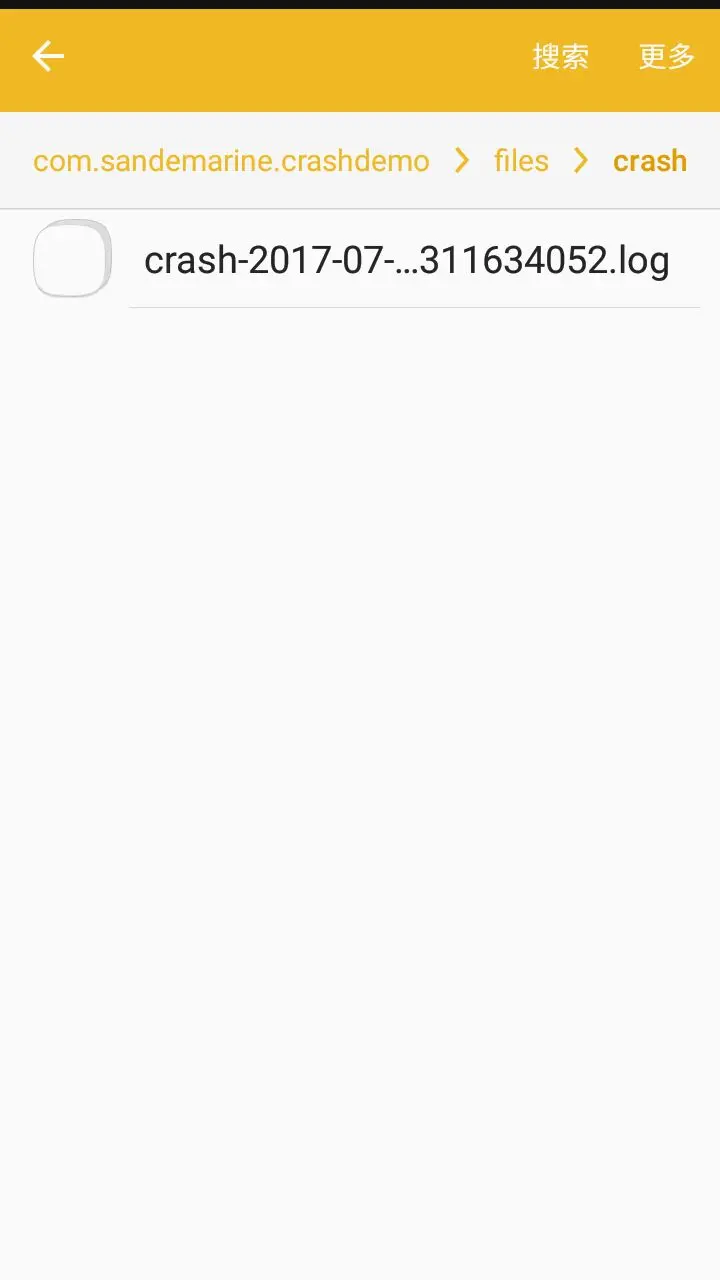The width and height of the screenshot is (720, 1280).
Task: Go back using the arrow icon
Action: [x=48, y=56]
